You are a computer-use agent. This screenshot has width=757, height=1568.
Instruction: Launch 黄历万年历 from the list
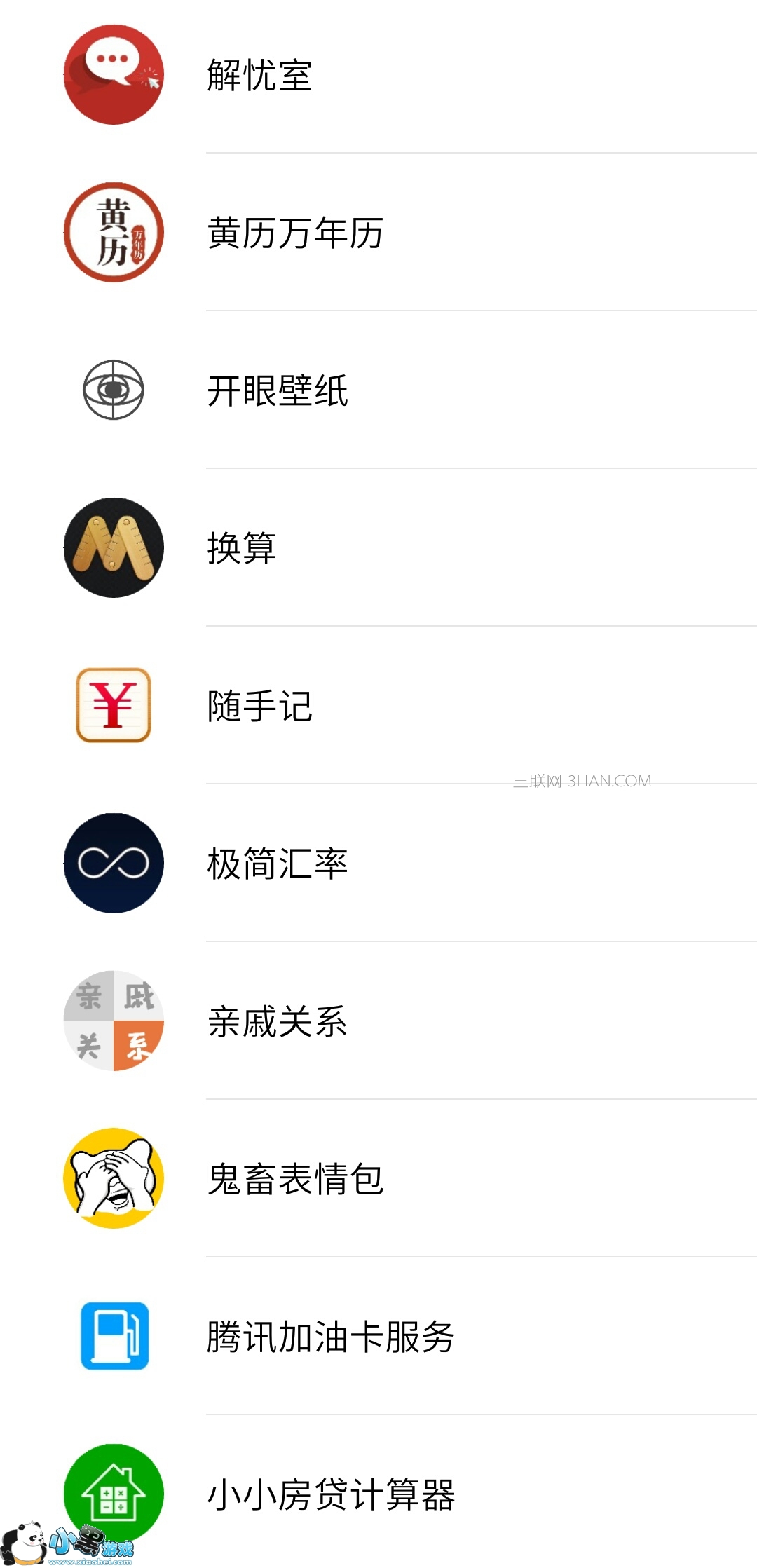tap(295, 233)
